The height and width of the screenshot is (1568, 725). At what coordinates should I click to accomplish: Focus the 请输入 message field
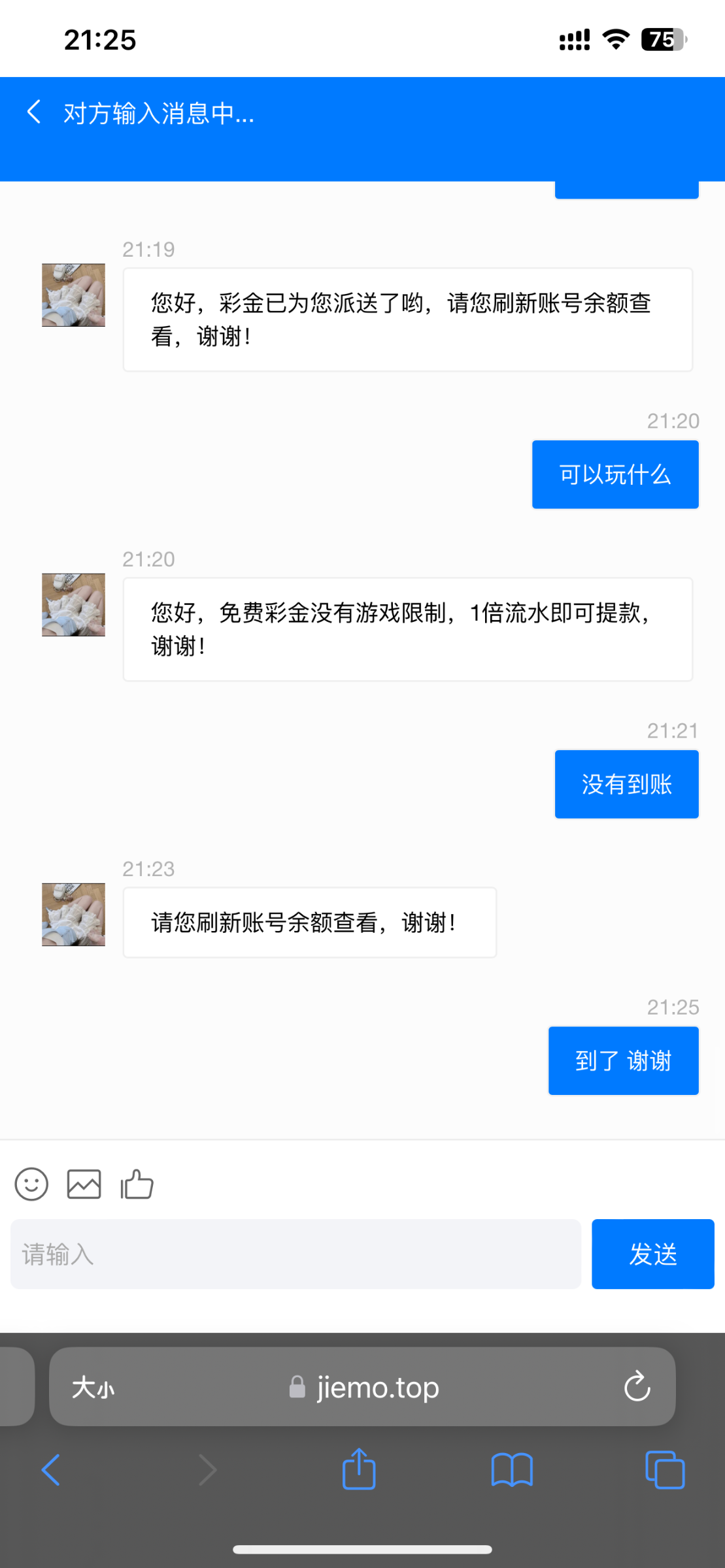click(295, 1254)
